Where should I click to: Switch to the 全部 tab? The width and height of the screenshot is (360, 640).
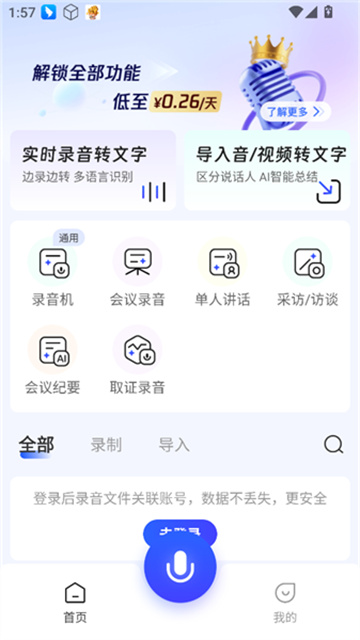(x=36, y=445)
